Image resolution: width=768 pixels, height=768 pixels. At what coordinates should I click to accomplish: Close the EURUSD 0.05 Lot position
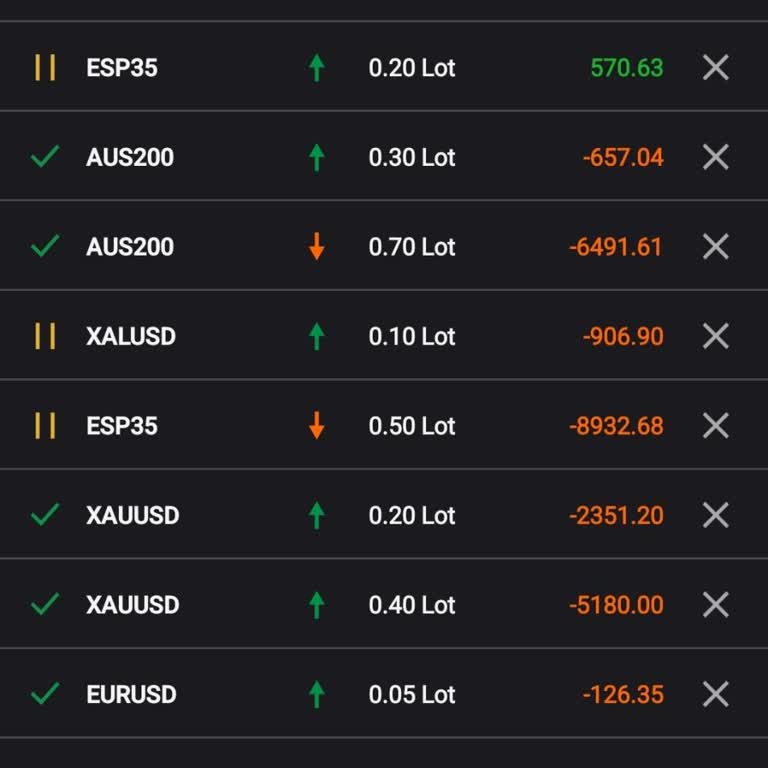(x=716, y=694)
